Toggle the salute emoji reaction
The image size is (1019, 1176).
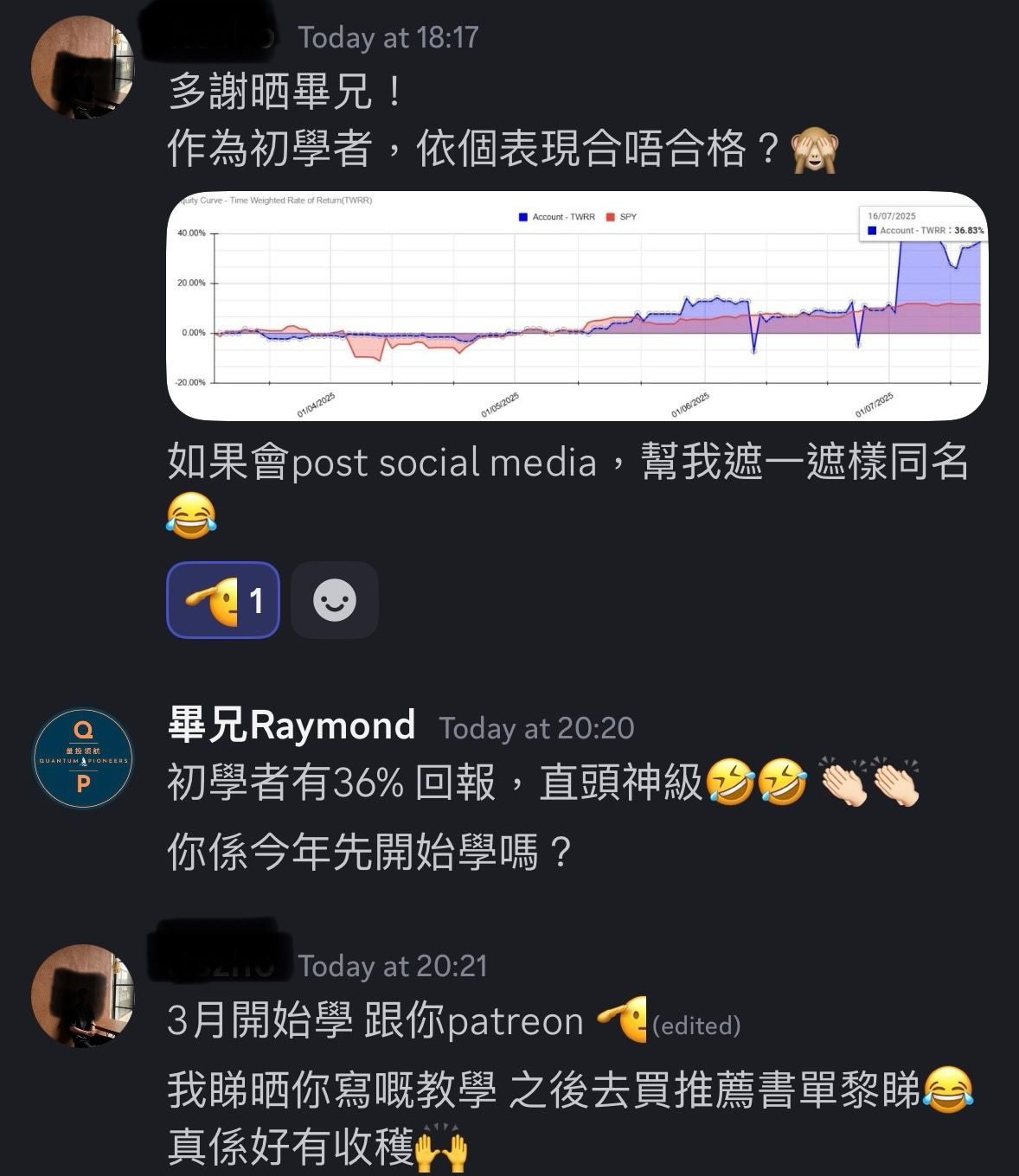click(223, 600)
